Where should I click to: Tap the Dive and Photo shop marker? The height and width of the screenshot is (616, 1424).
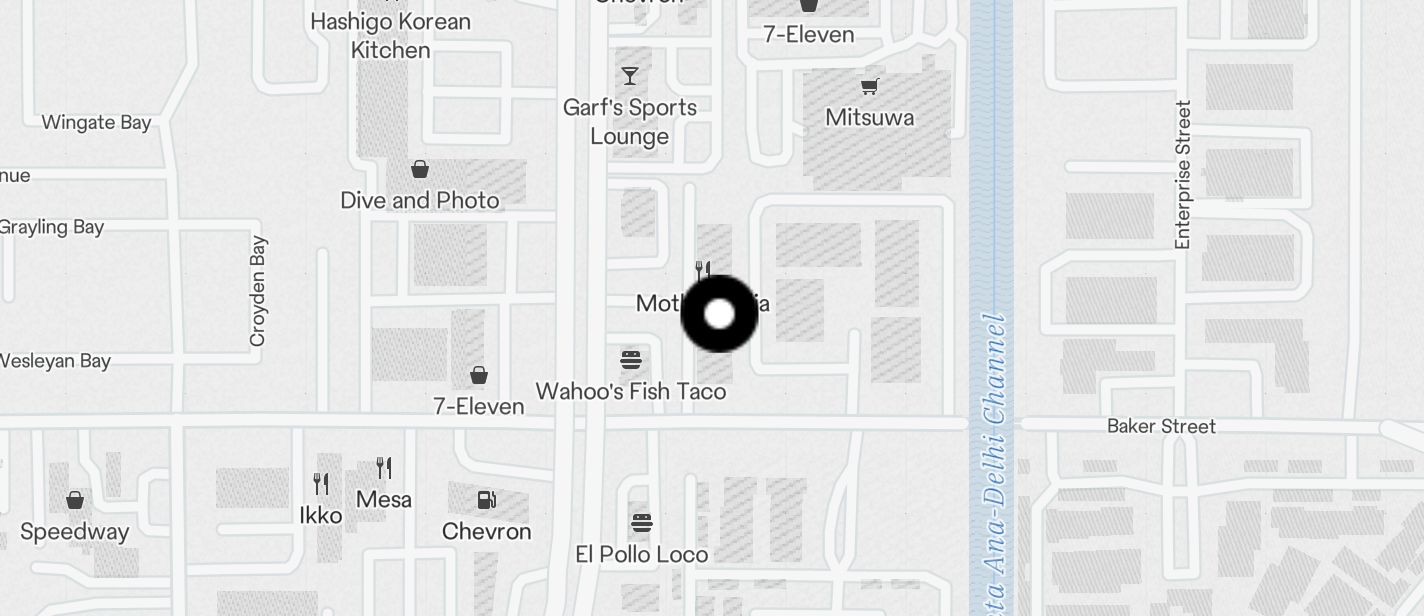[421, 170]
